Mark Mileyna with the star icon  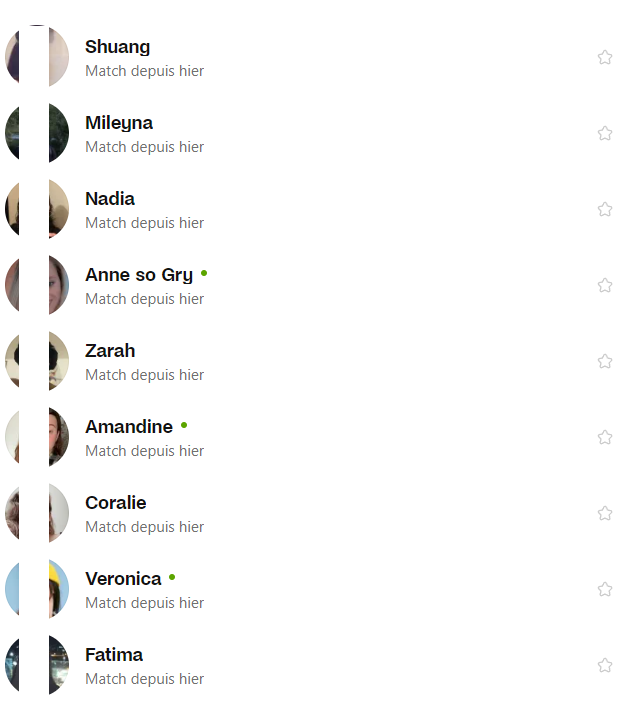click(605, 133)
